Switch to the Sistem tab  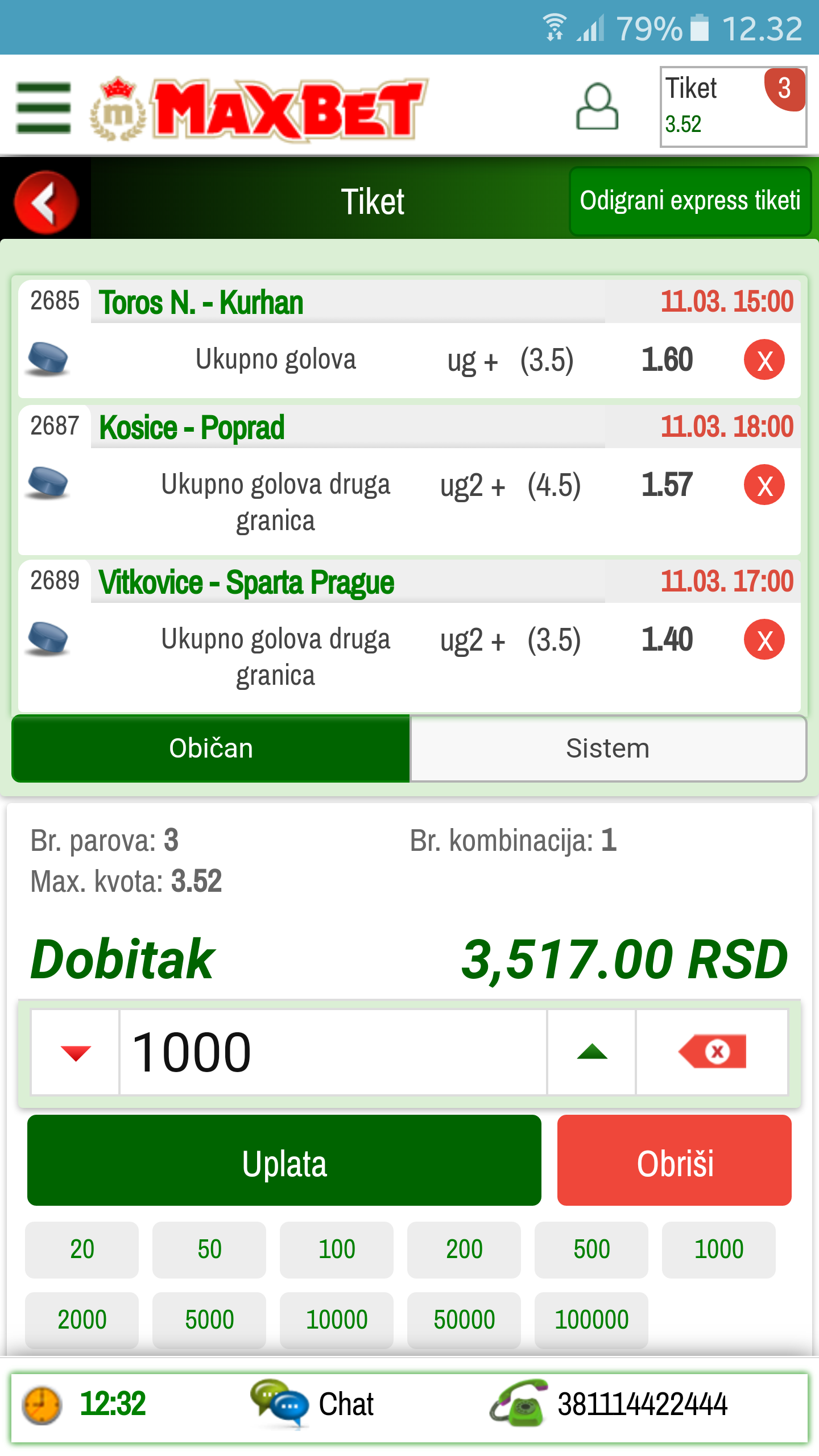[x=608, y=748]
